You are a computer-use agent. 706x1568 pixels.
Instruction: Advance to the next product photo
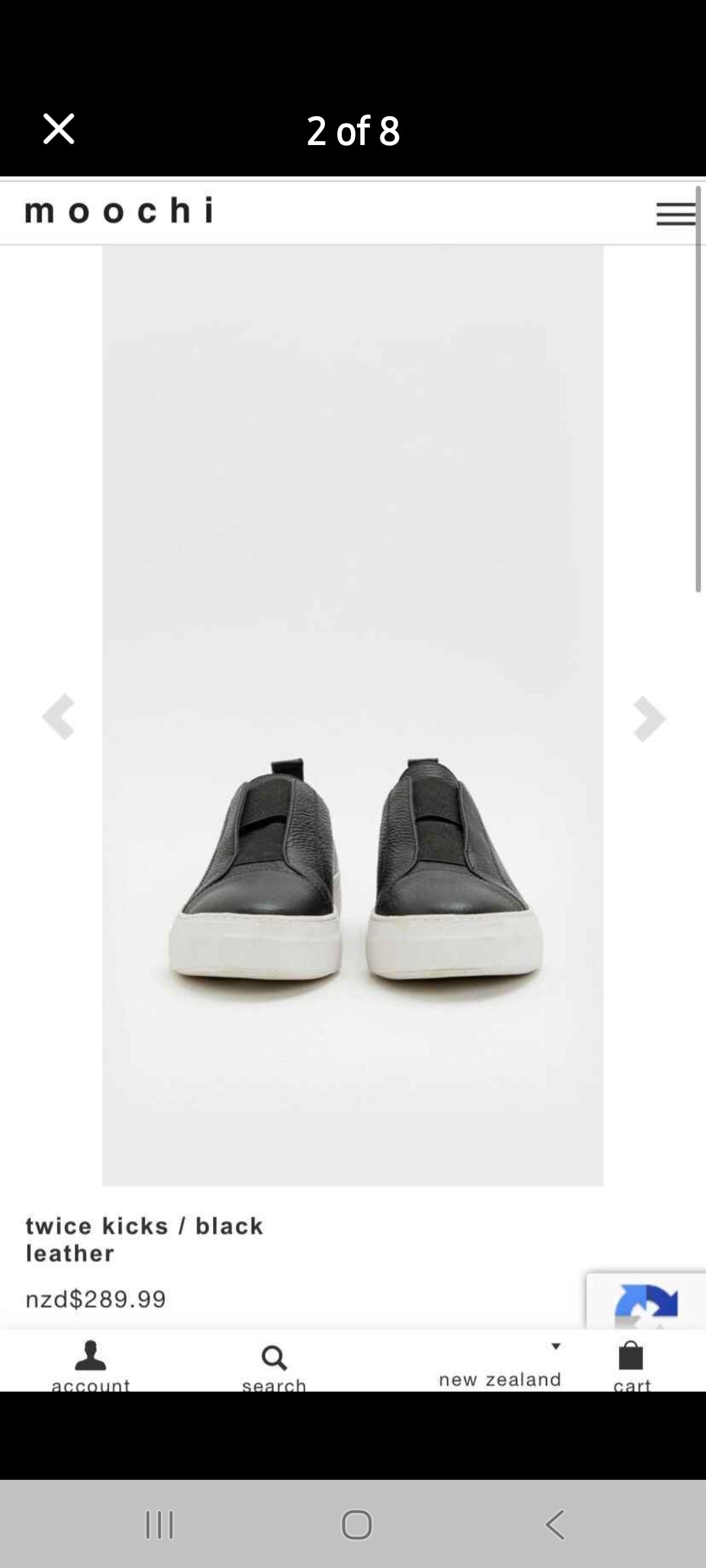pos(648,719)
